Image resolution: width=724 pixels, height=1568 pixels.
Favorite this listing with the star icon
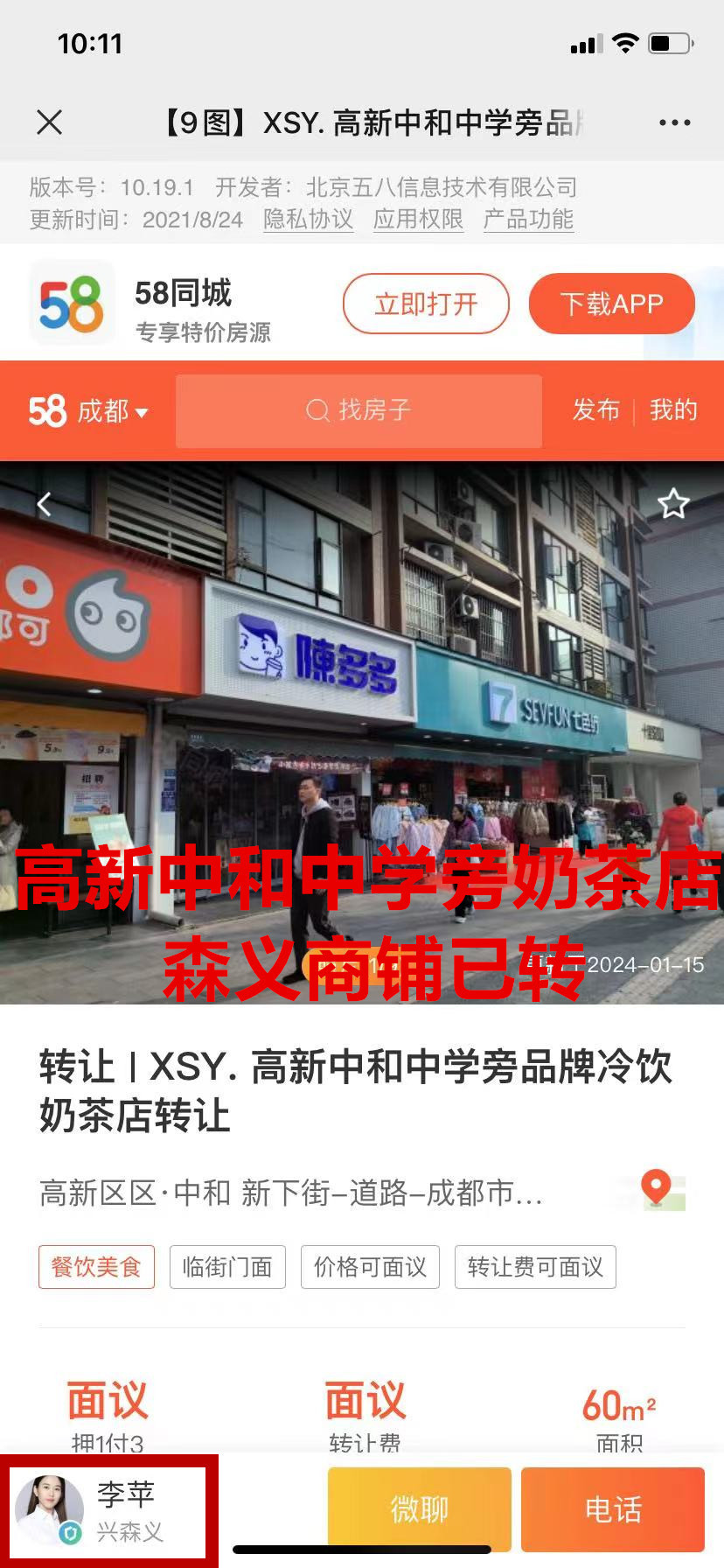point(673,504)
